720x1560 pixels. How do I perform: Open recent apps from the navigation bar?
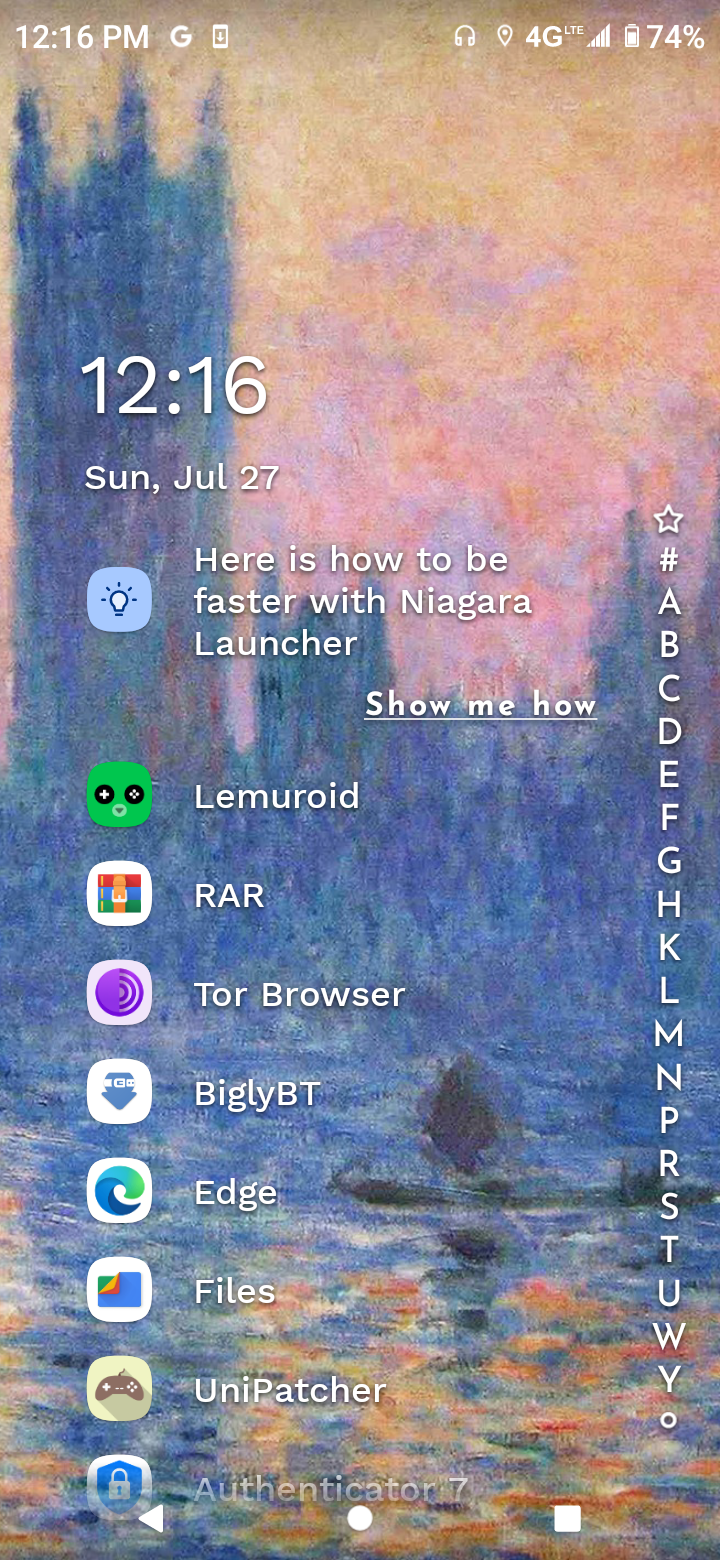567,1519
